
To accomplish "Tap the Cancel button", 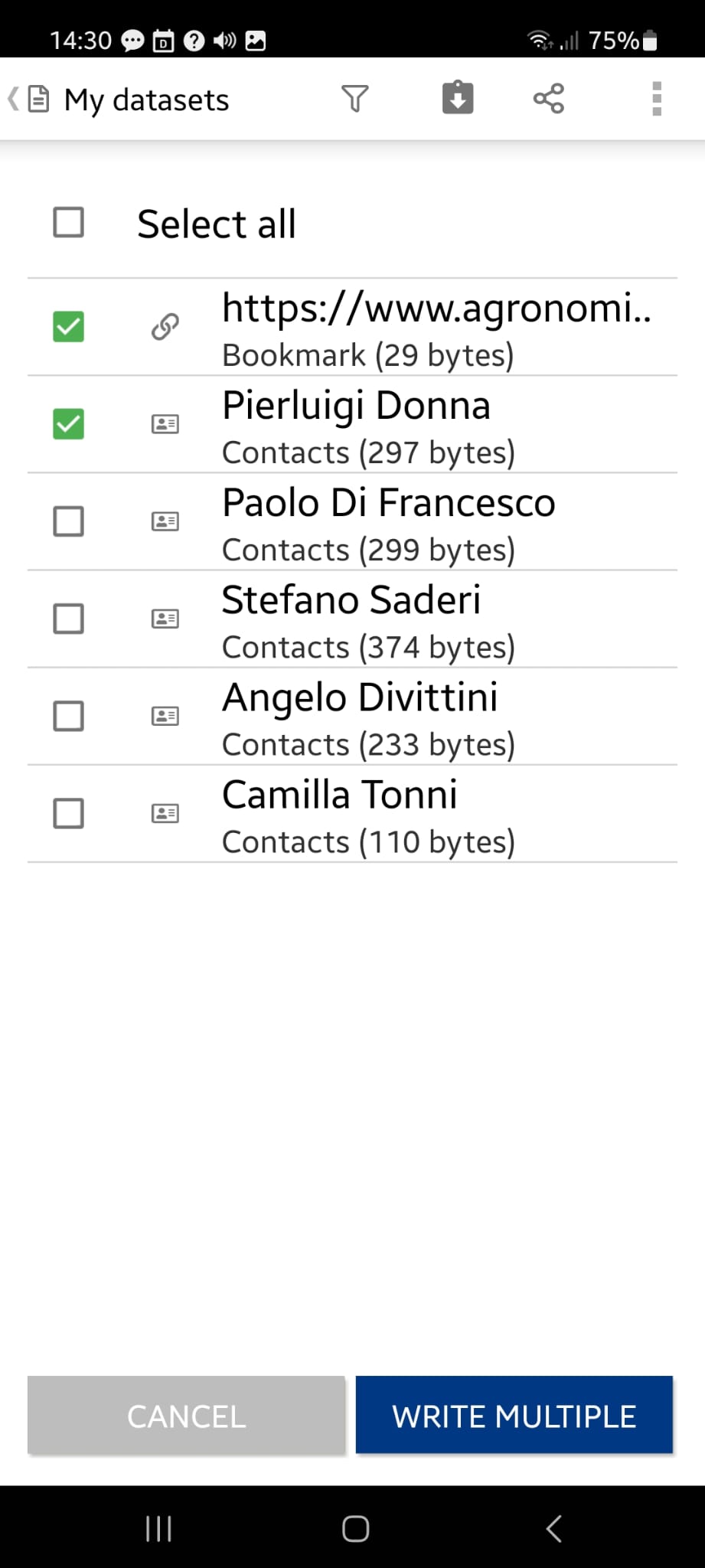I will click(x=186, y=1416).
